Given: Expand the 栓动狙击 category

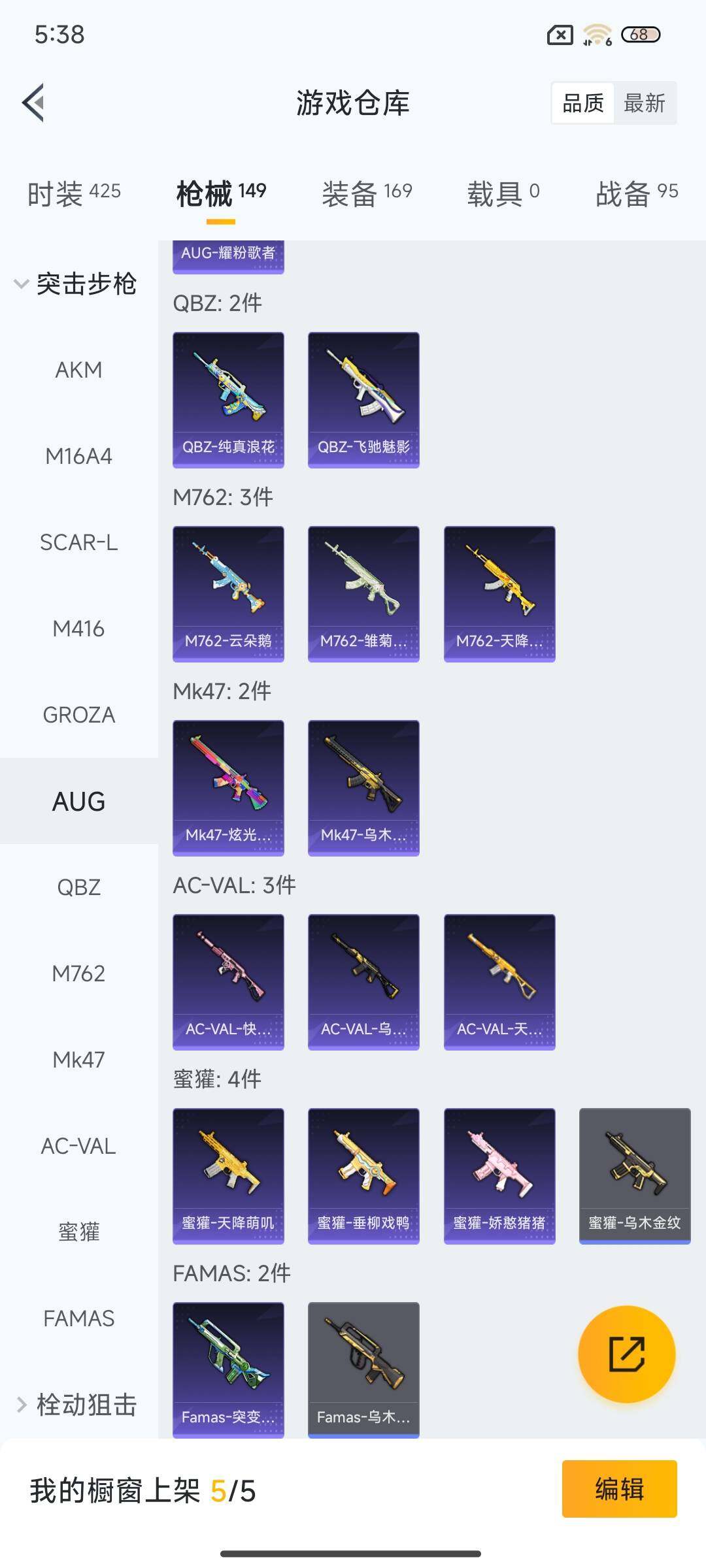Looking at the screenshot, I should (x=75, y=1405).
